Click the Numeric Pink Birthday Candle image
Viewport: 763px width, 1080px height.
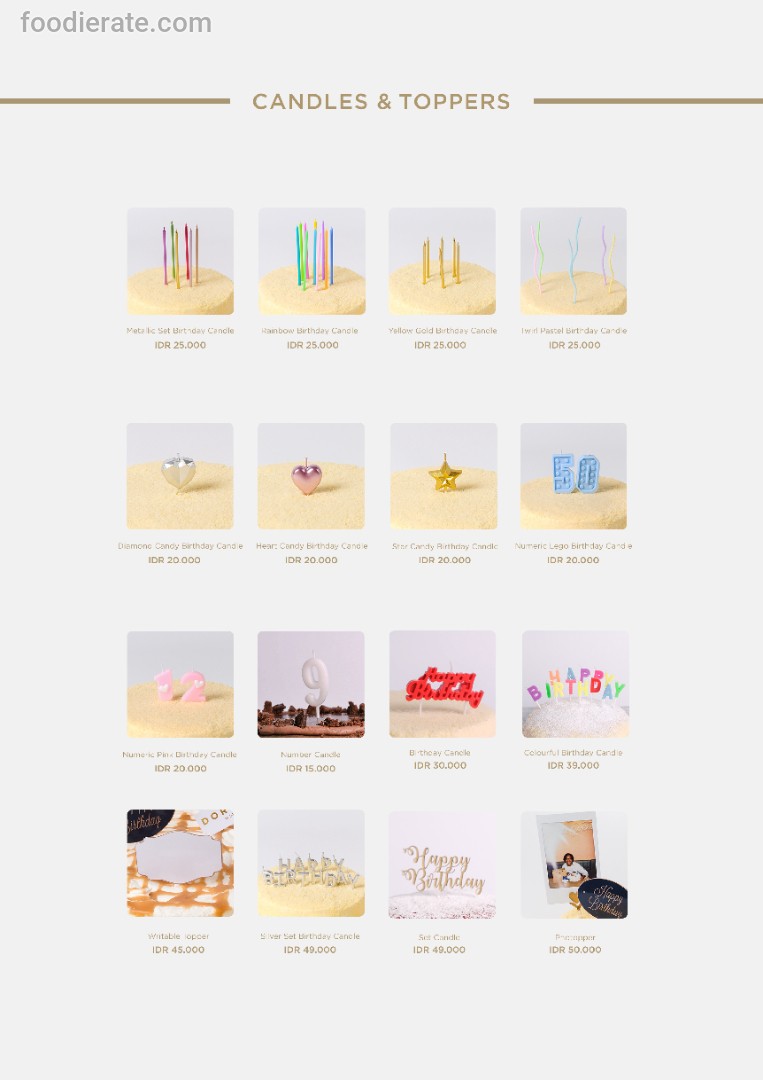[180, 684]
